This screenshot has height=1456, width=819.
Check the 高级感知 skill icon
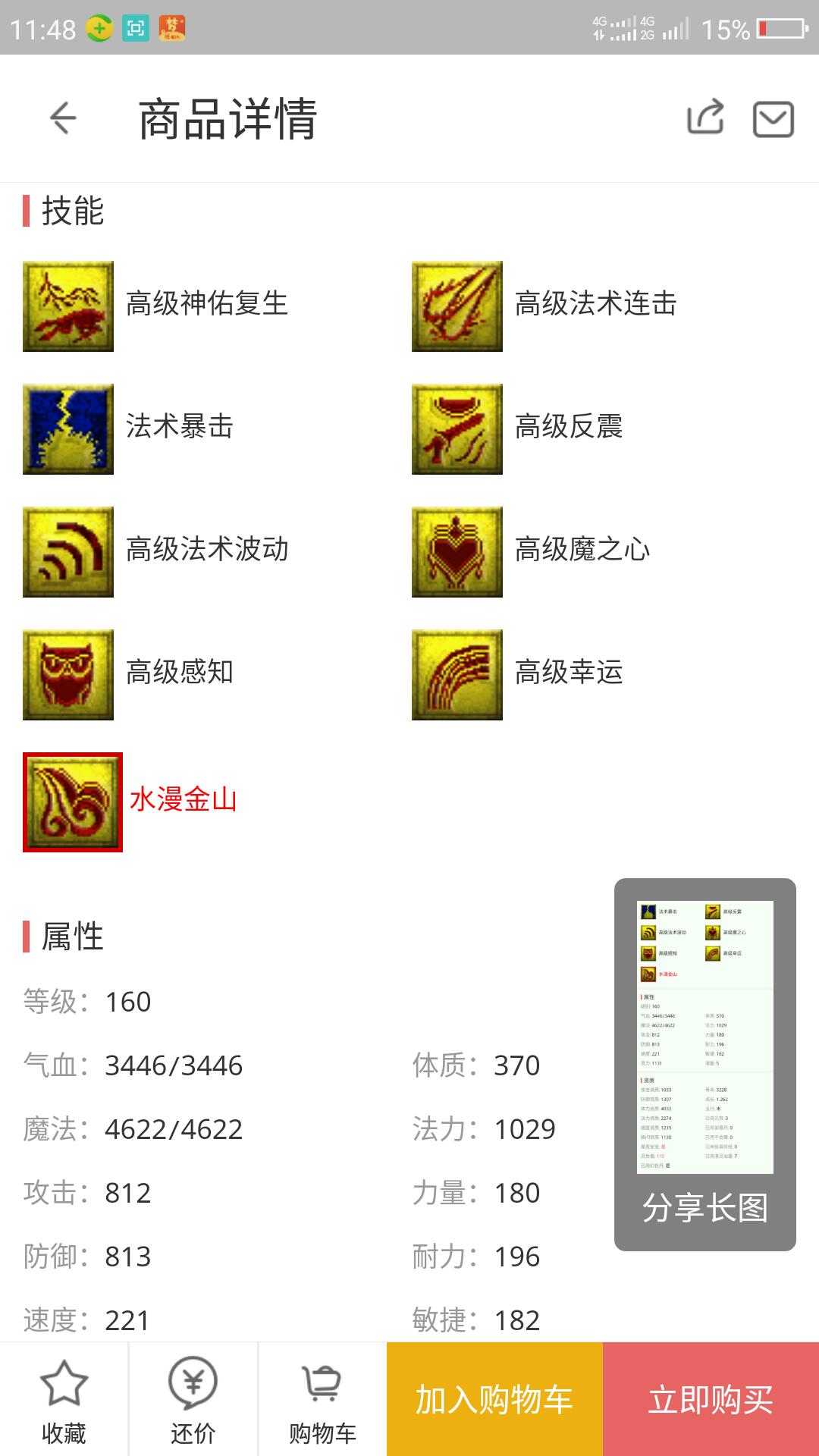(x=68, y=675)
